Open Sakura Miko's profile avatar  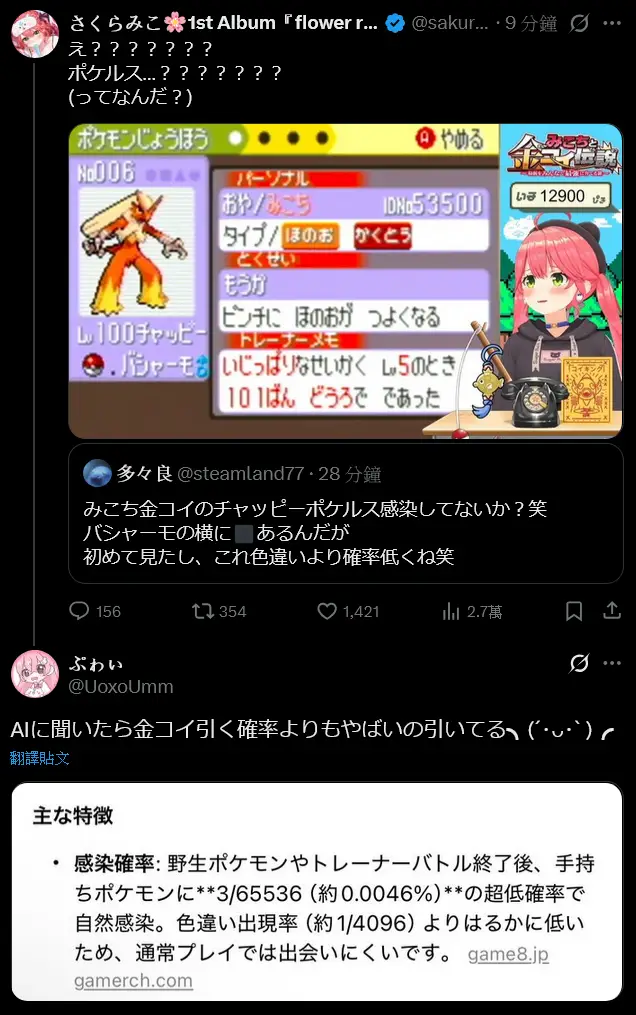coord(34,35)
